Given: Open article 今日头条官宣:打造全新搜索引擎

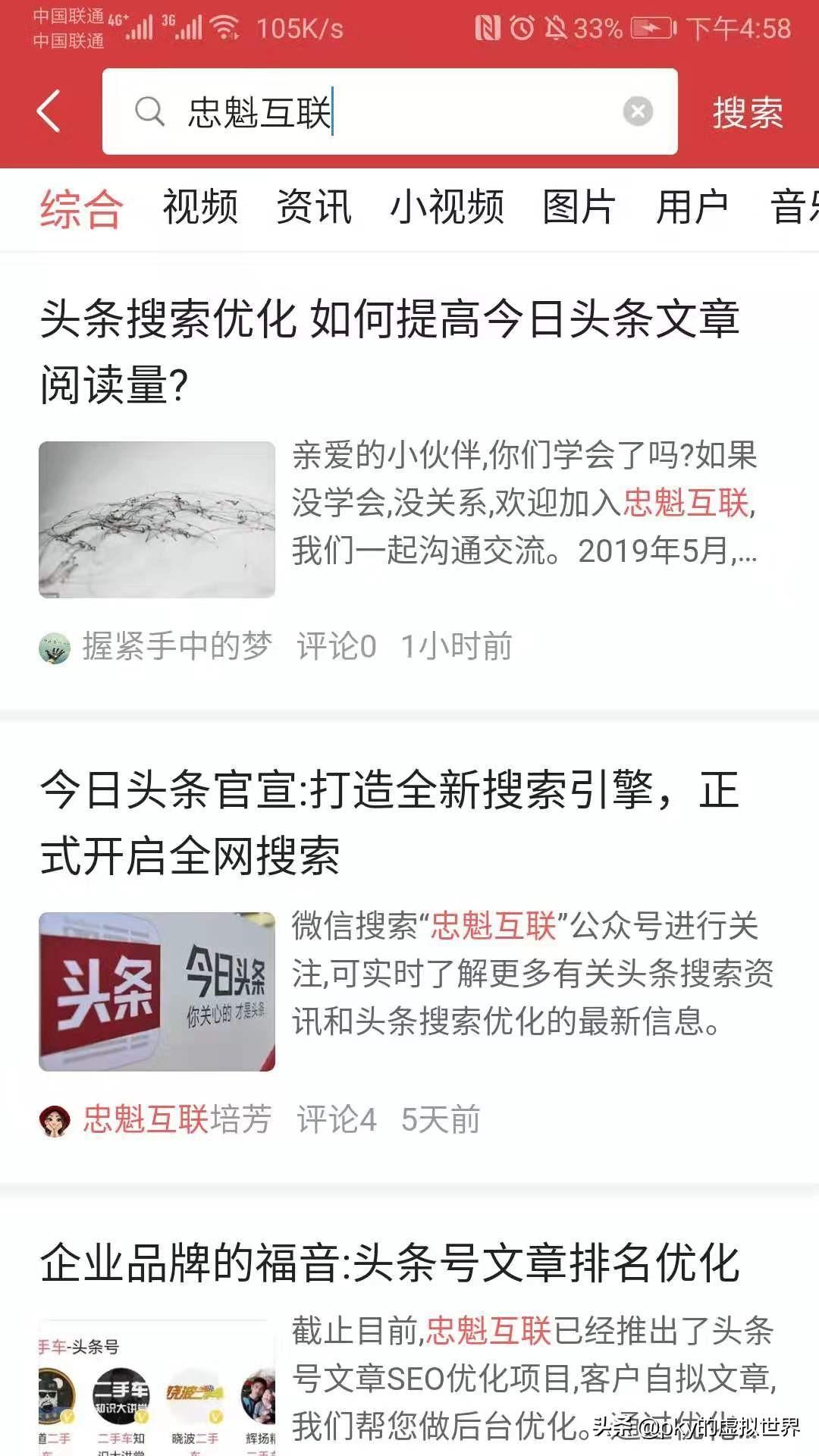Looking at the screenshot, I should coord(389,822).
